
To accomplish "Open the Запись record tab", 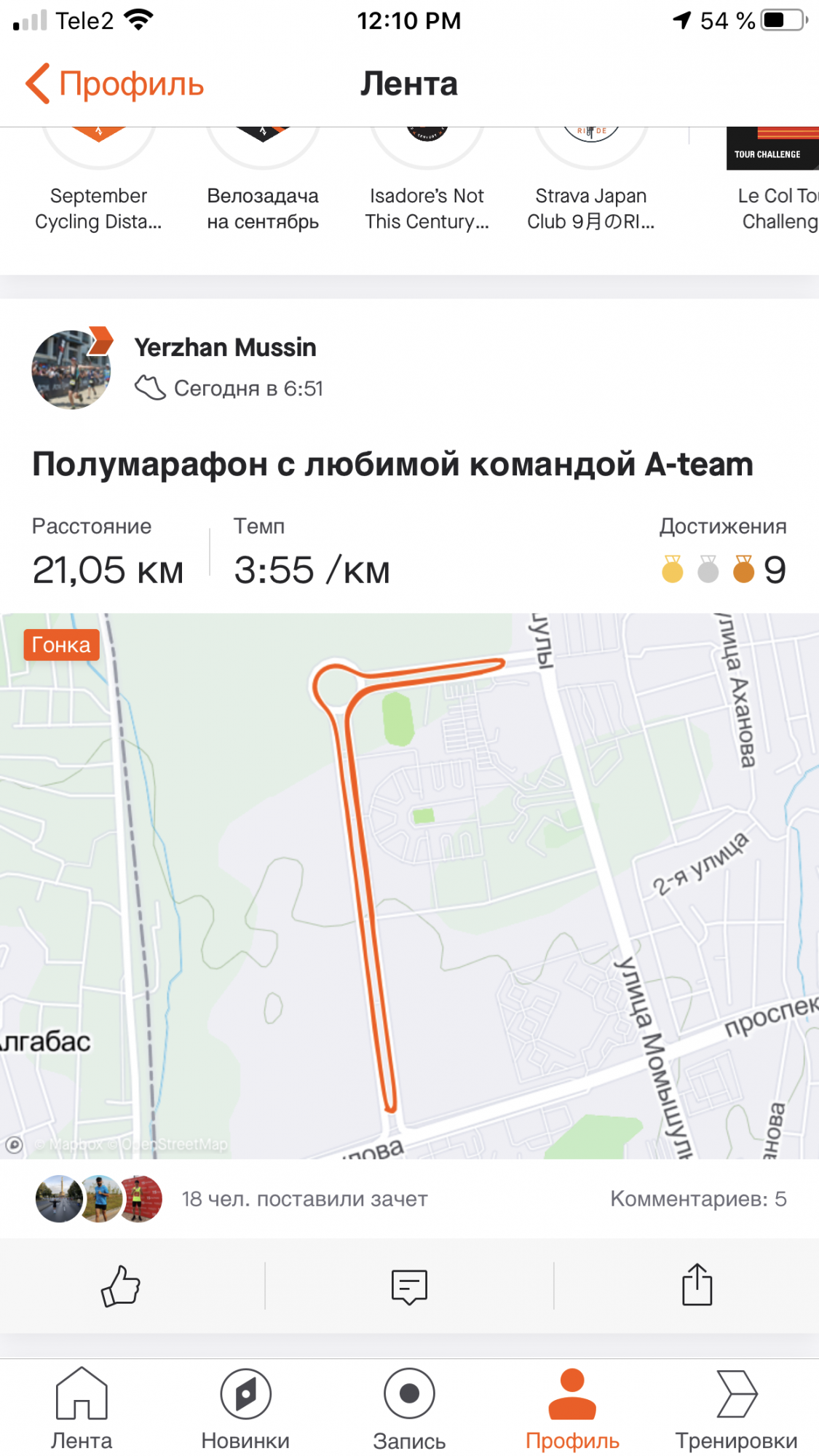I will coord(409,1409).
